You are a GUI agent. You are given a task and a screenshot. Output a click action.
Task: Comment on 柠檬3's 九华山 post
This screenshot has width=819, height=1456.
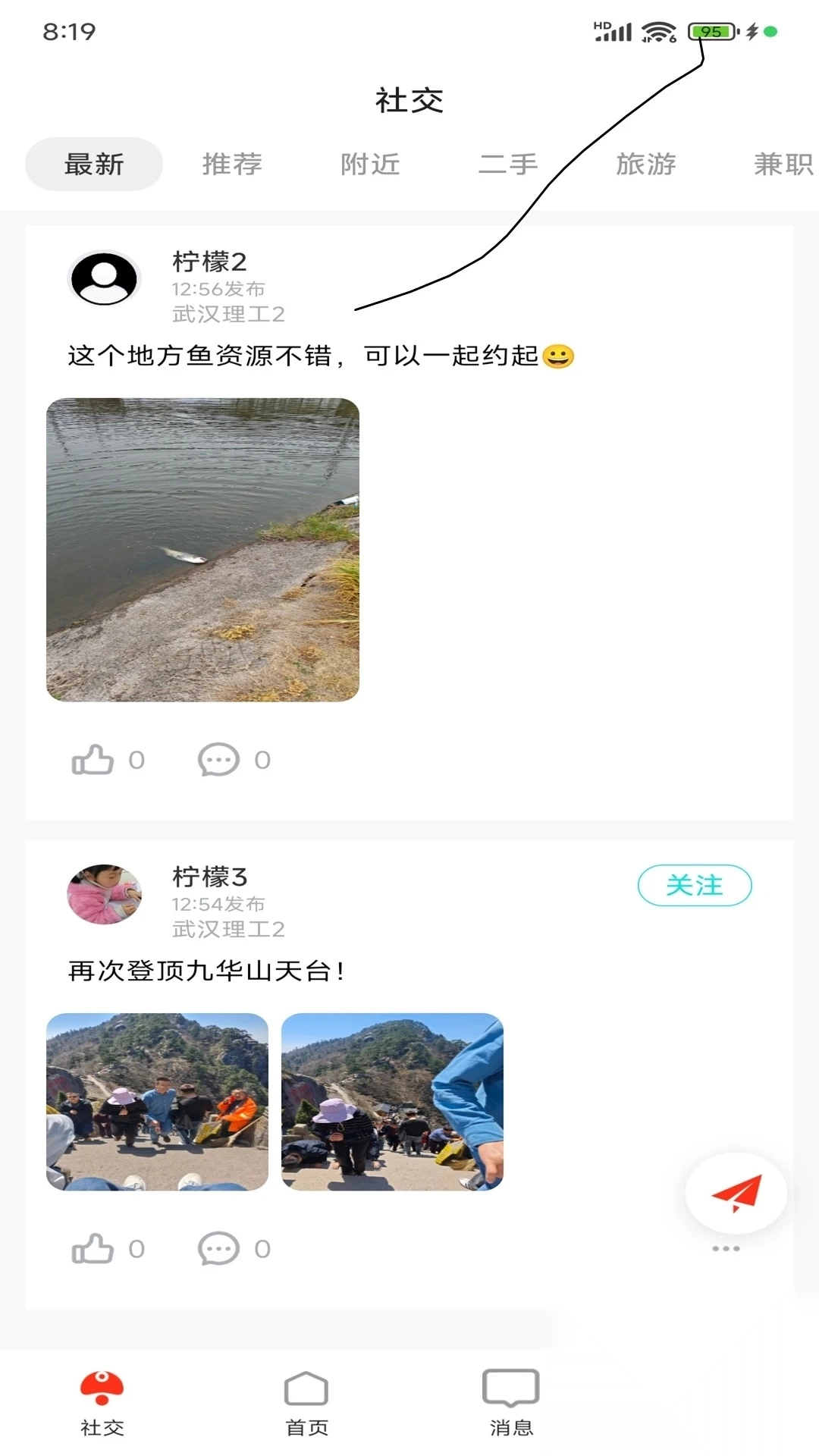[x=218, y=1248]
